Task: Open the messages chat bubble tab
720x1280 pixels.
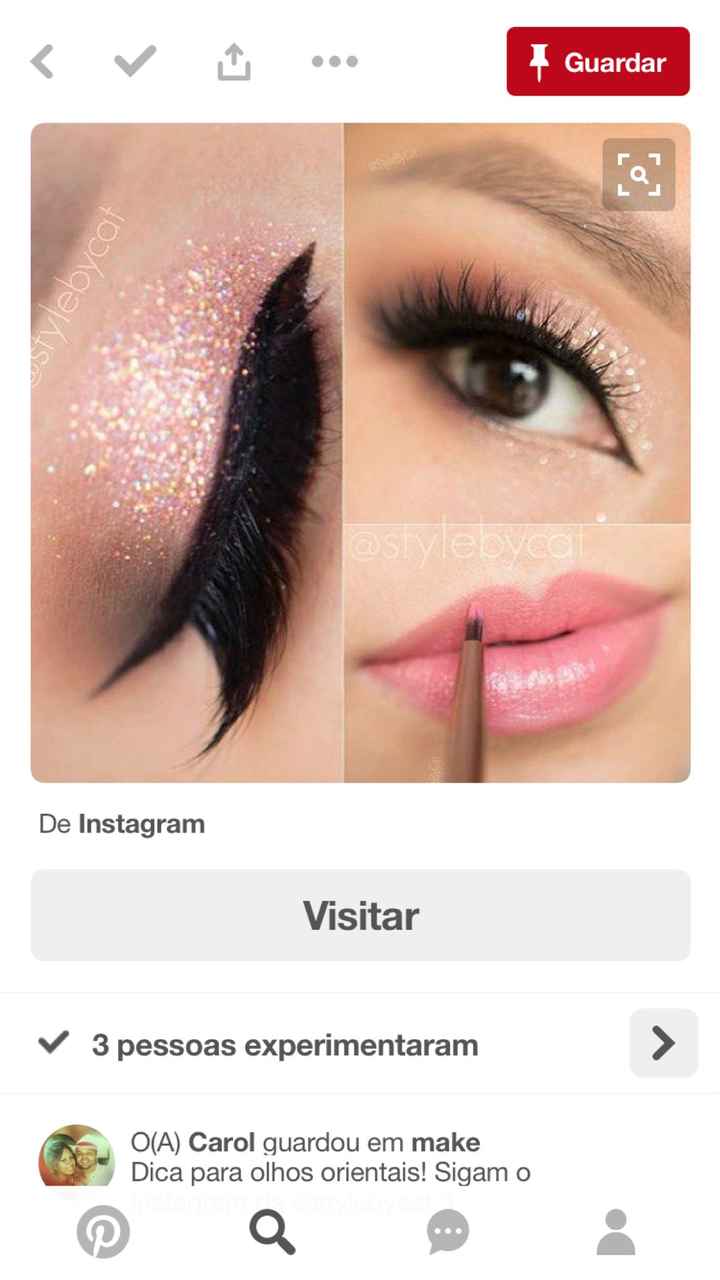Action: 447,1232
